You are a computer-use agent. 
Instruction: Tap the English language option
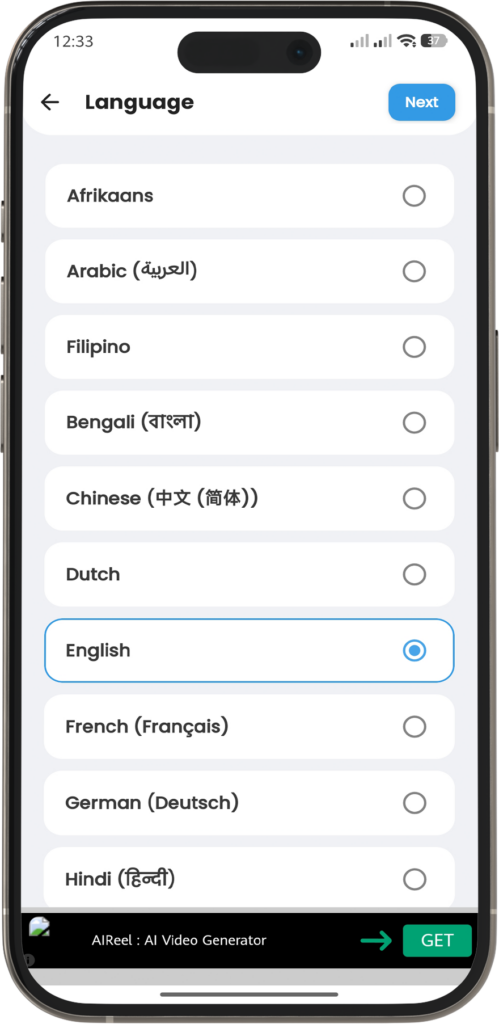click(x=250, y=650)
